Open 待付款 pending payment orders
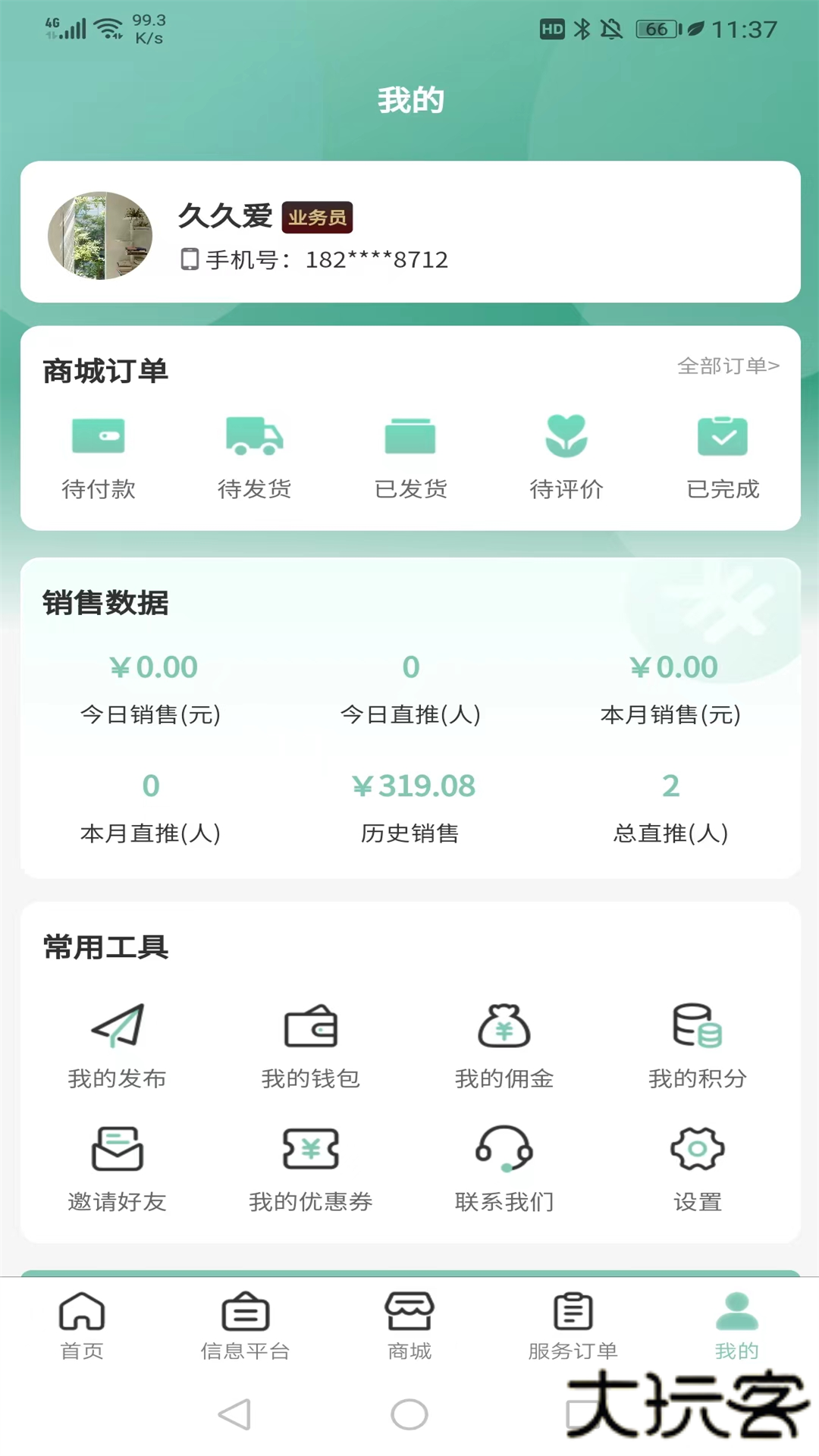This screenshot has width=819, height=1456. pyautogui.click(x=99, y=455)
